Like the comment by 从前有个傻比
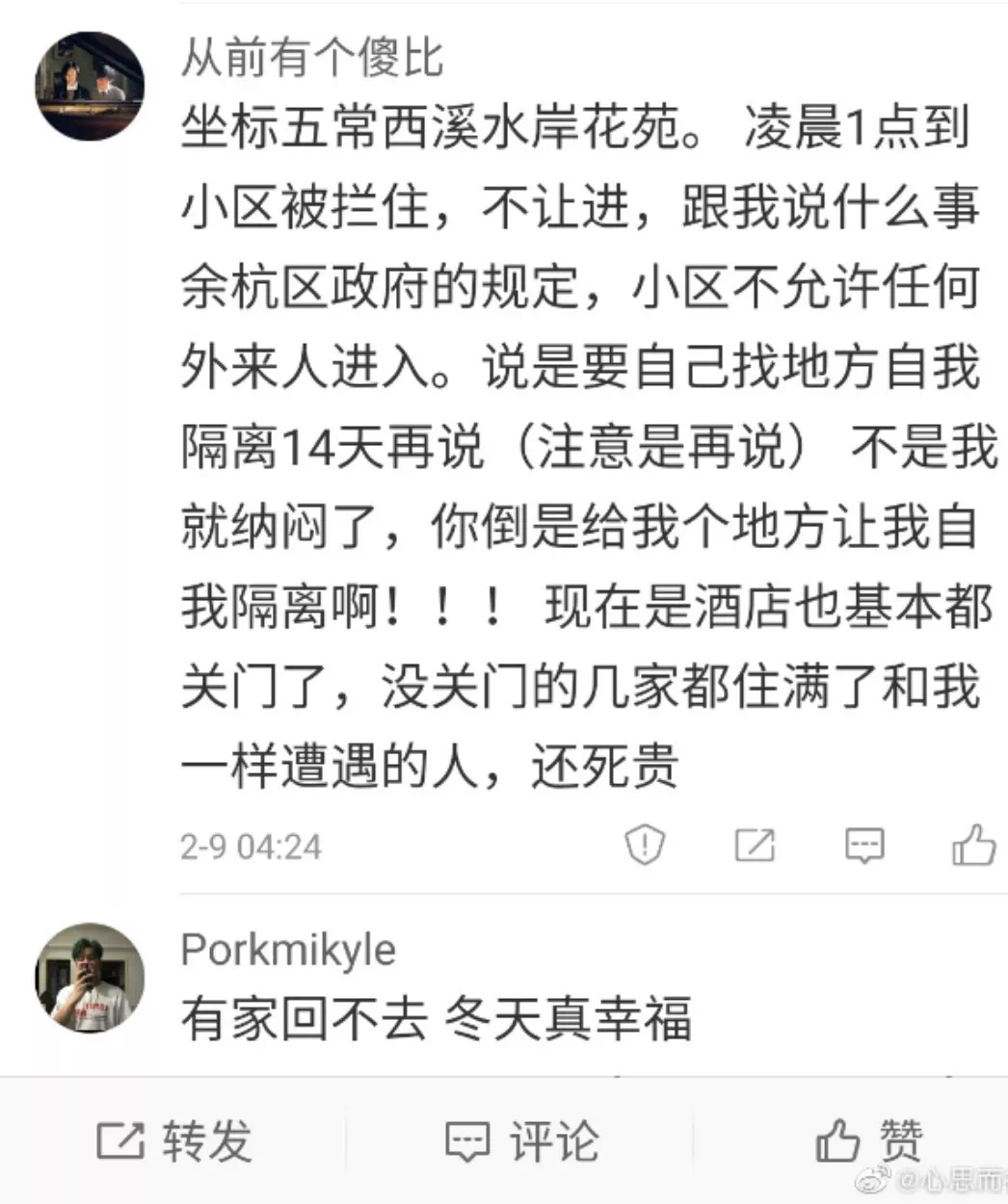 pos(973,845)
